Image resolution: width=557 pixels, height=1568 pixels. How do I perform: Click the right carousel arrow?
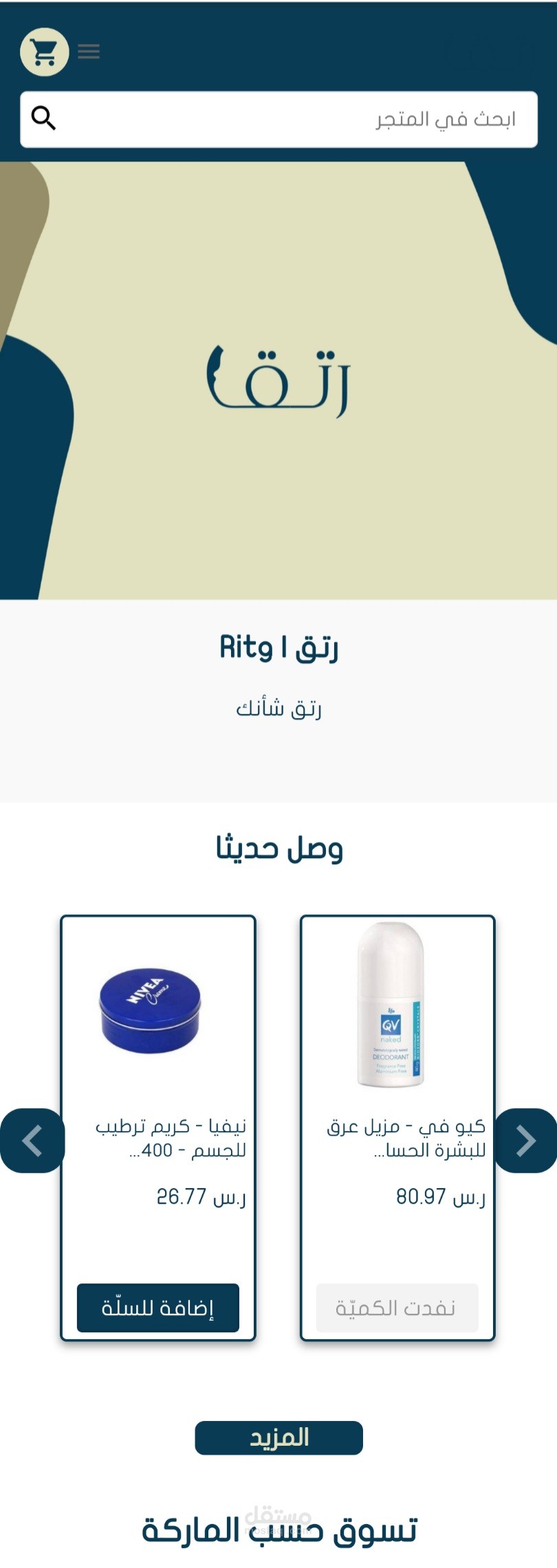click(525, 1141)
